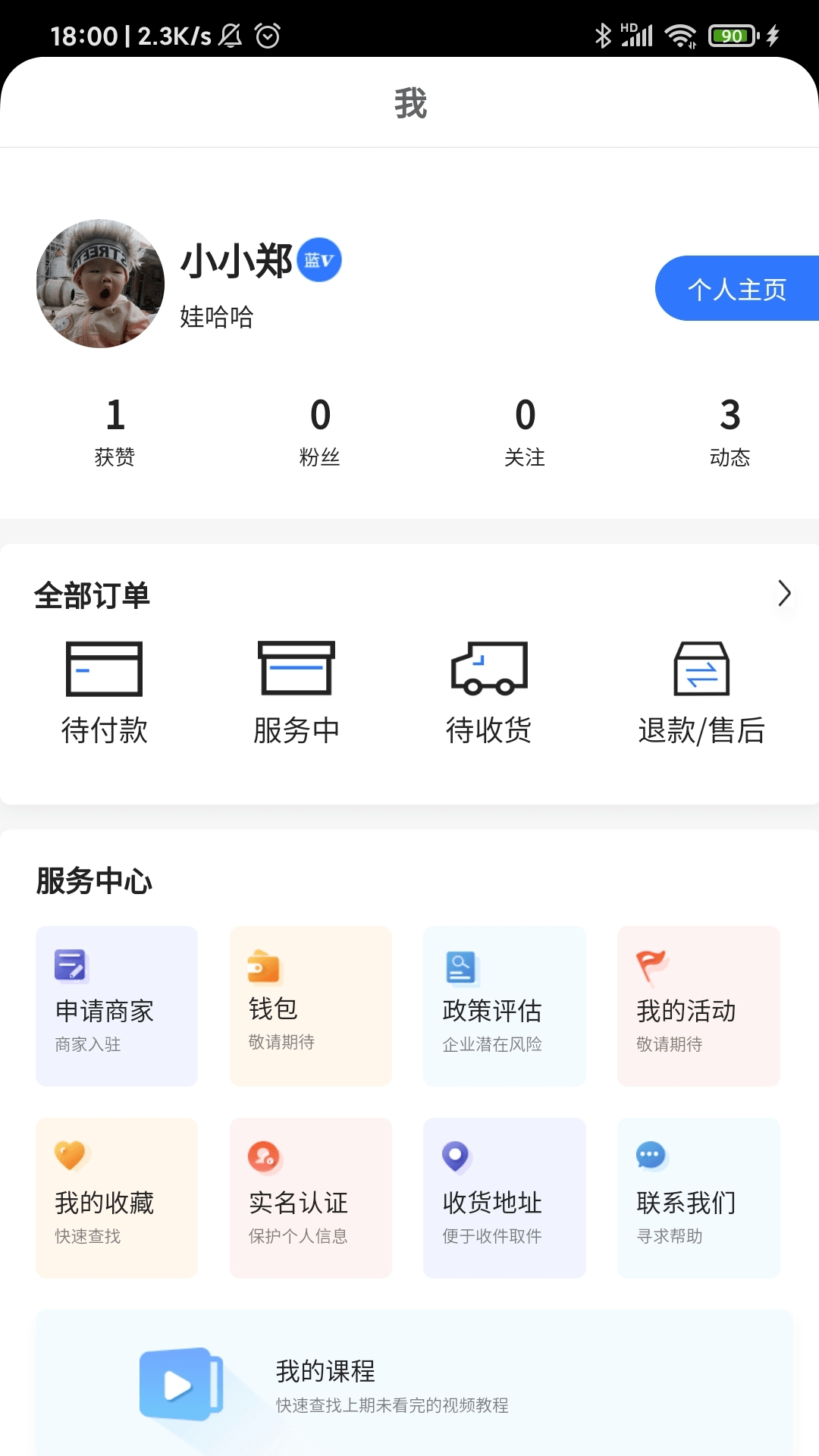
Task: Tap 联系我们 to contact support
Action: (x=698, y=1197)
